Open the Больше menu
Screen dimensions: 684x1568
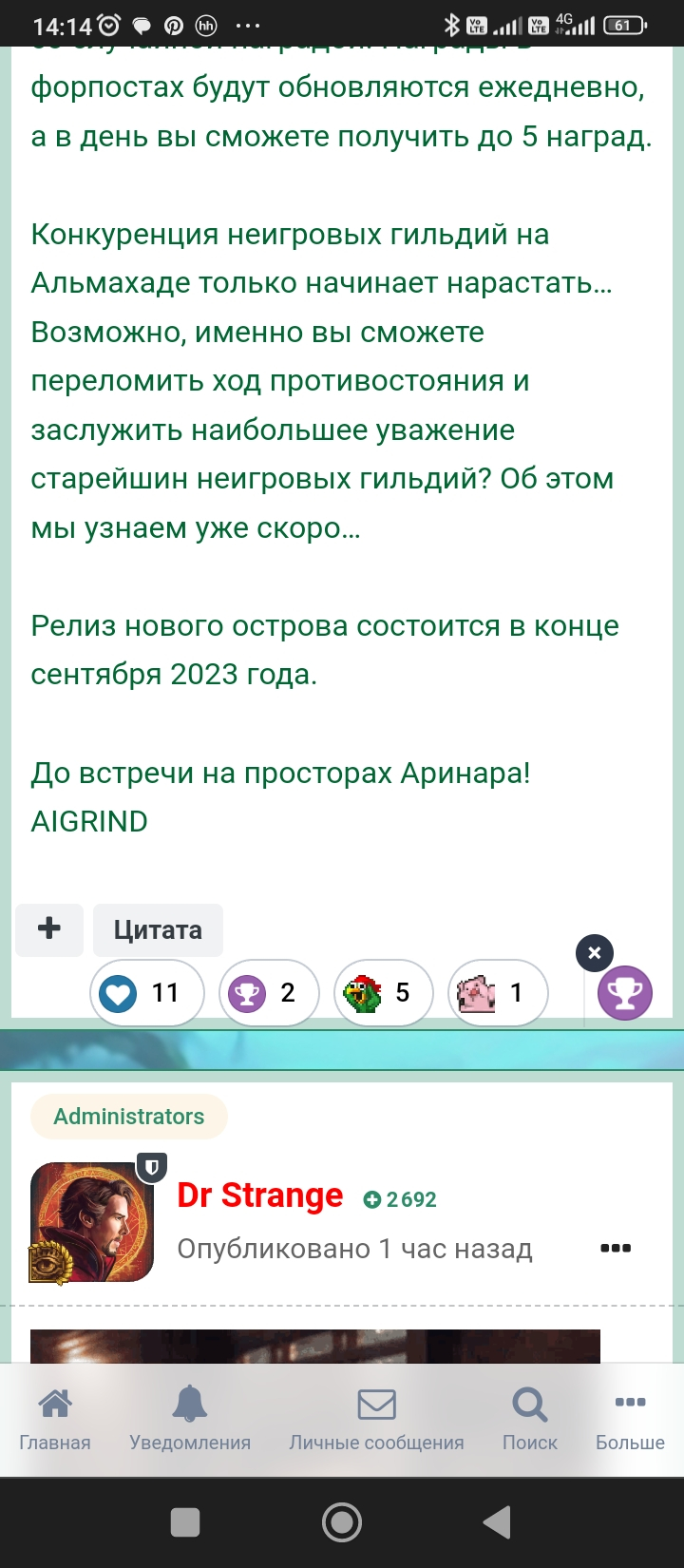[x=630, y=1420]
